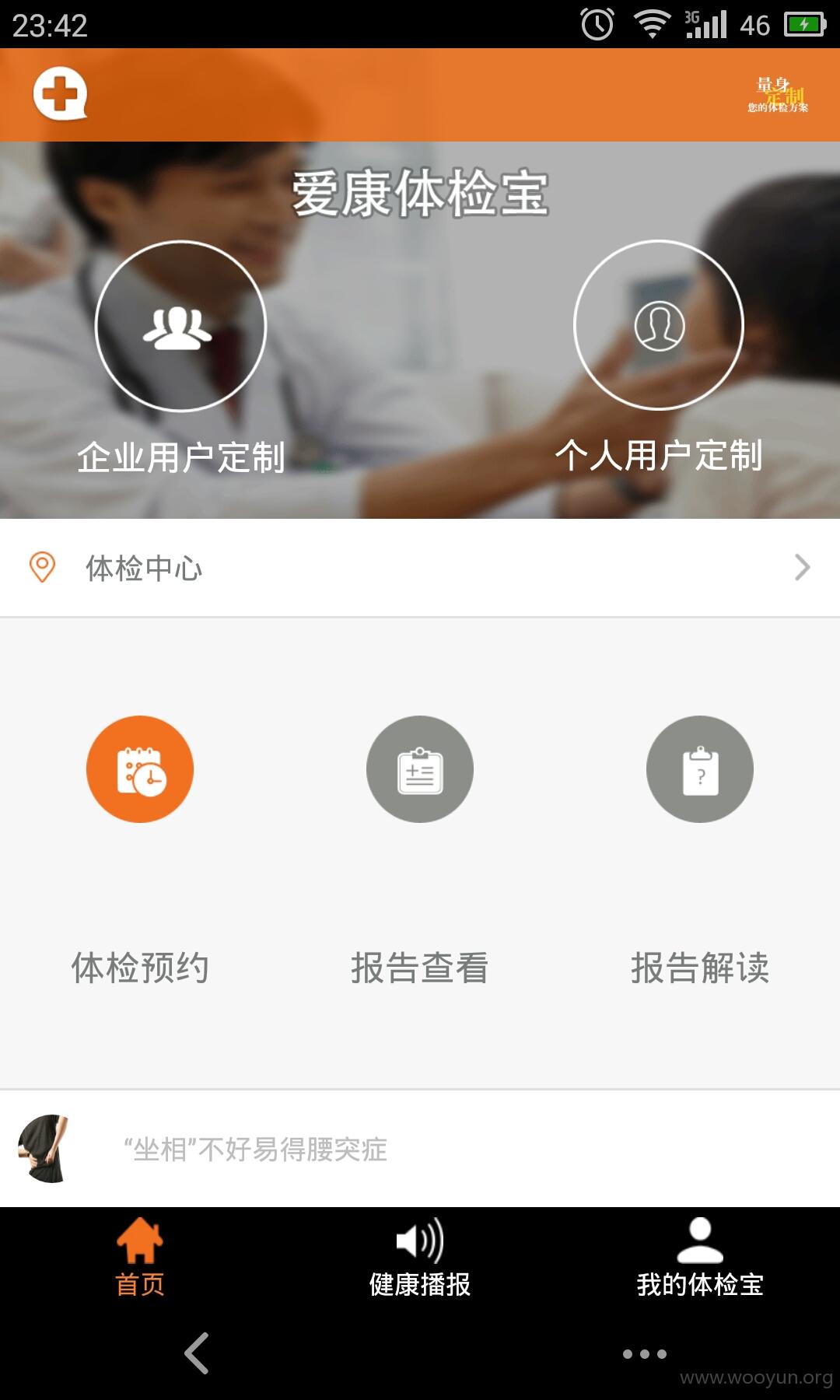Open the three-dot system menu

pos(645,1354)
